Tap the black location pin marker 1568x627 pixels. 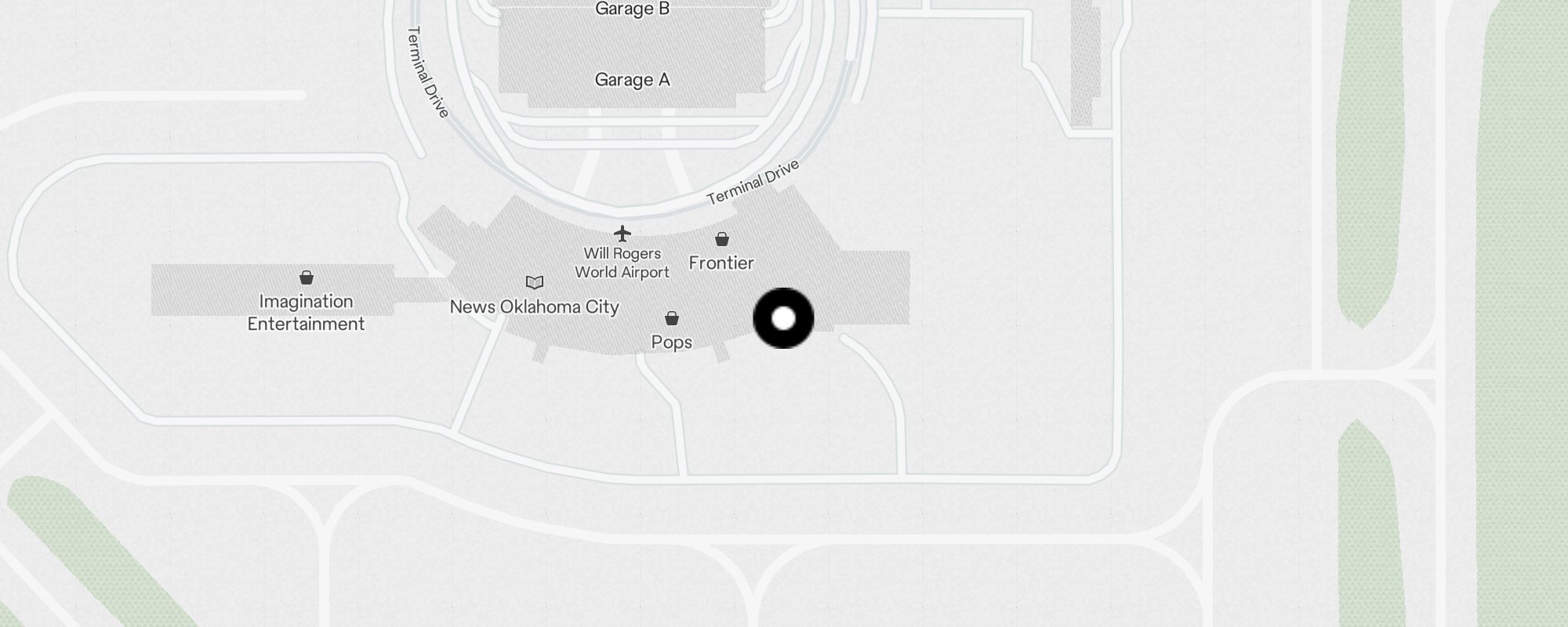[x=783, y=318]
